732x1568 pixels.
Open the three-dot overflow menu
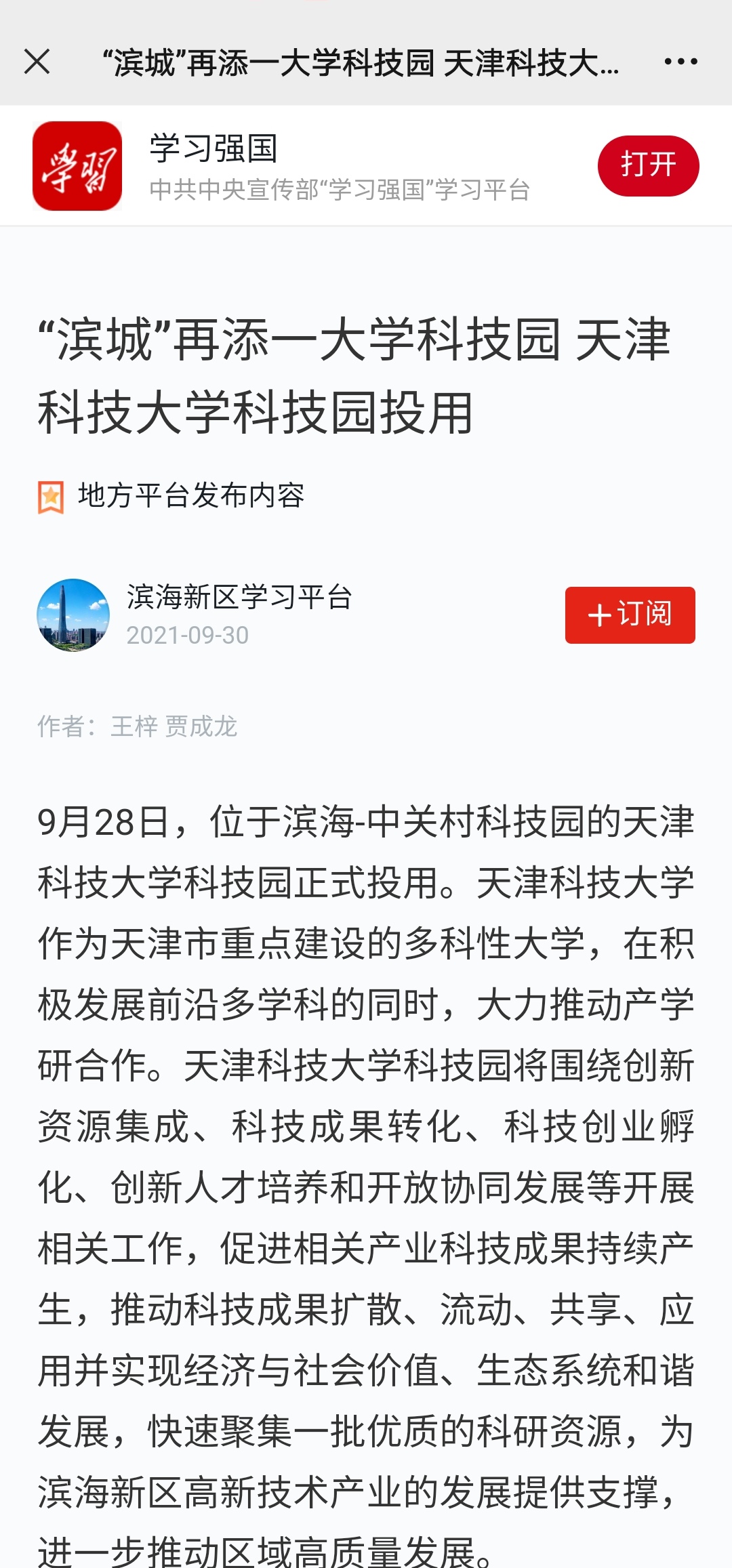coord(680,62)
